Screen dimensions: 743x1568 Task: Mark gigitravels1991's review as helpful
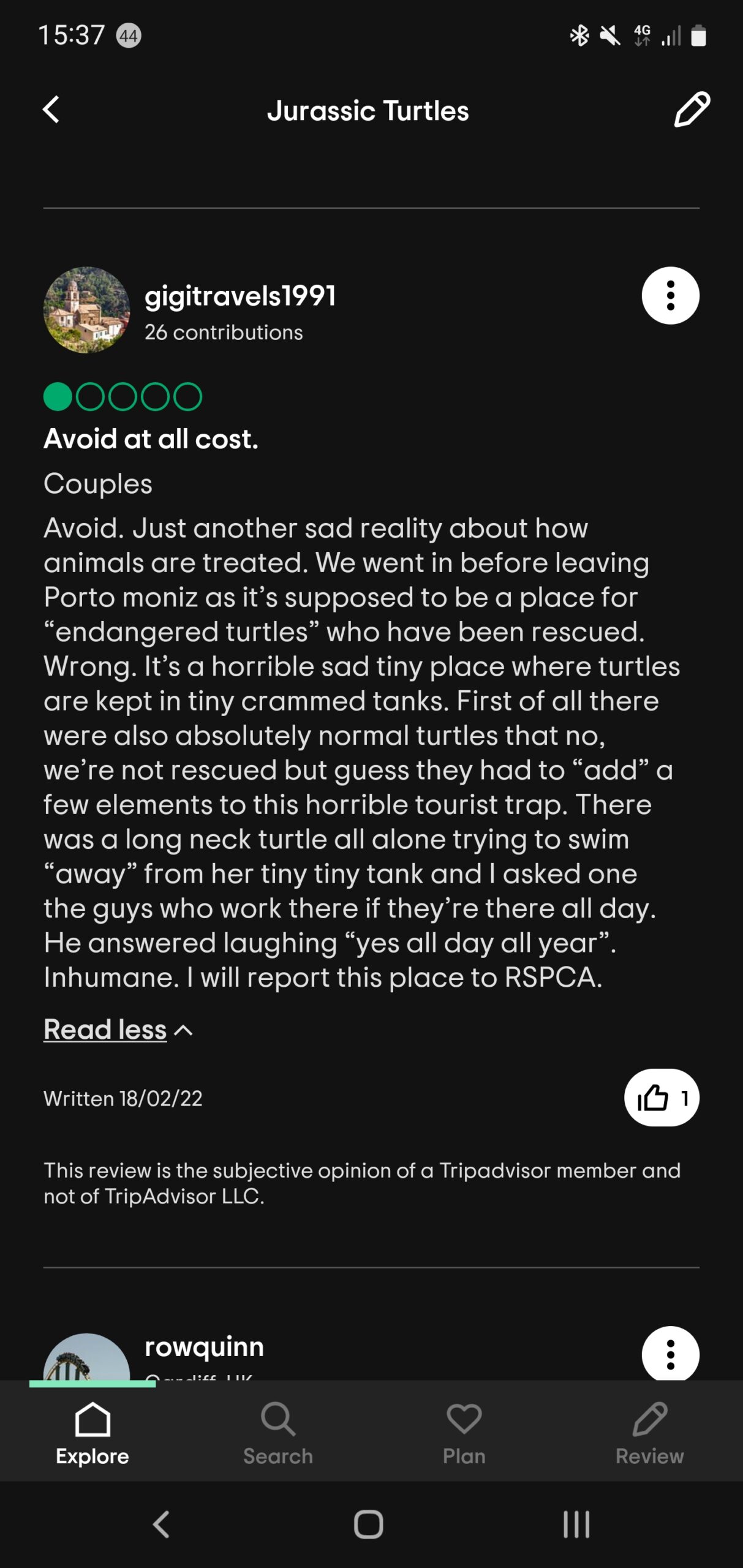pyautogui.click(x=661, y=1098)
